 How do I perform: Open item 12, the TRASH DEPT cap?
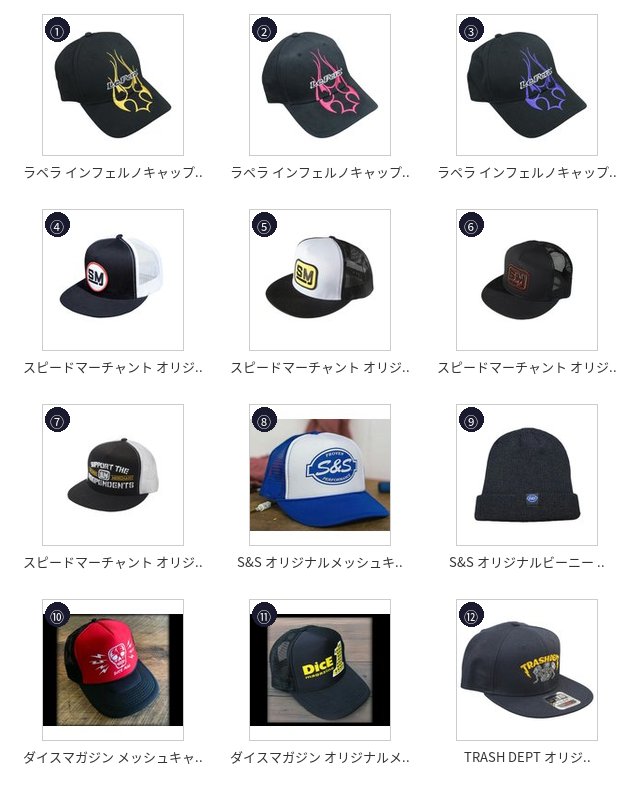[x=527, y=670]
